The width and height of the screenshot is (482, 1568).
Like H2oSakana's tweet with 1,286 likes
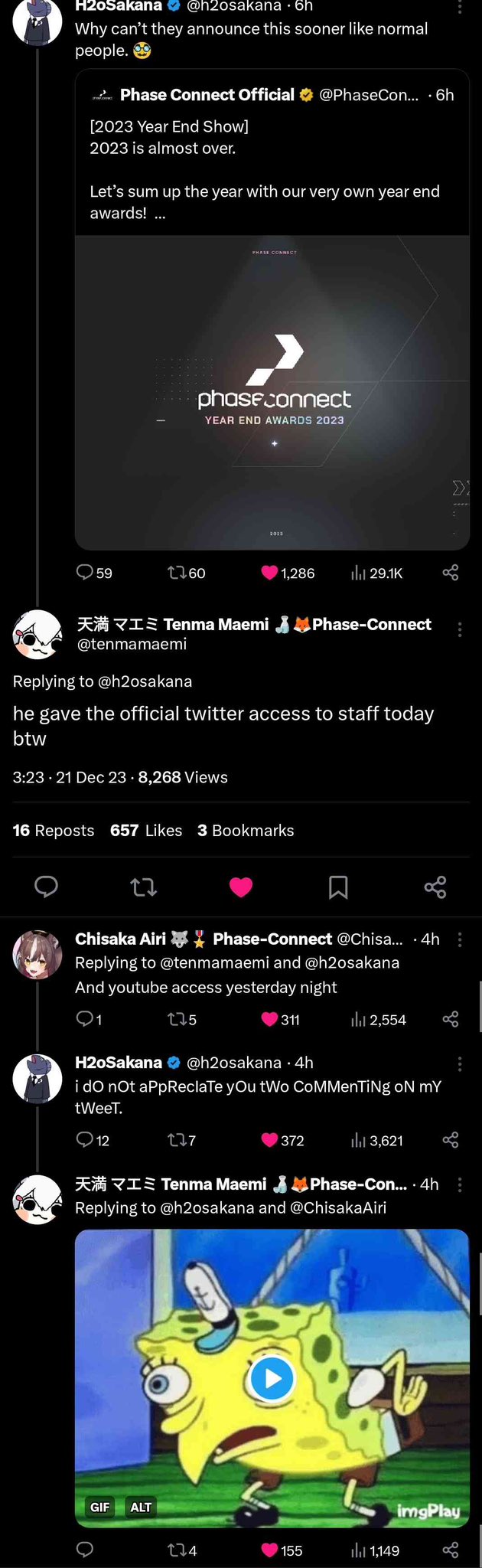[269, 573]
